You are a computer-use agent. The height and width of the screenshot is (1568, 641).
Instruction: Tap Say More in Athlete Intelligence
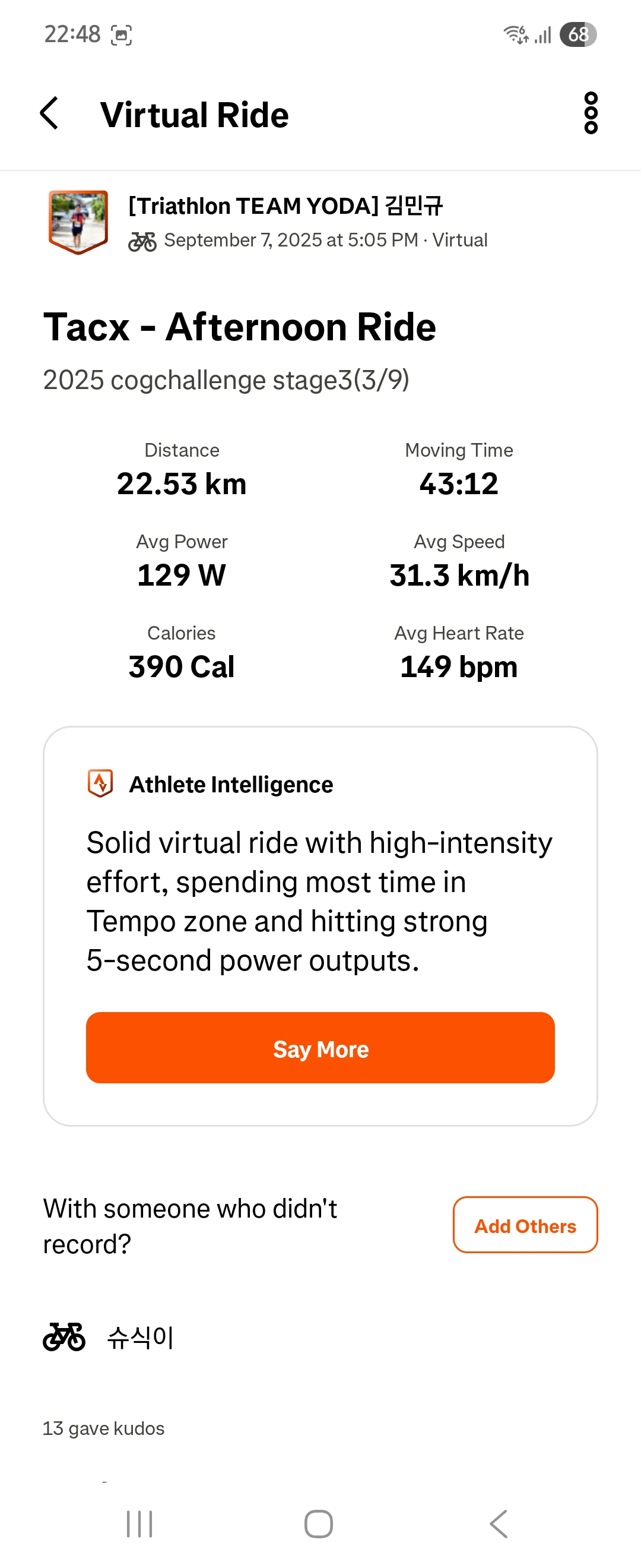320,1048
